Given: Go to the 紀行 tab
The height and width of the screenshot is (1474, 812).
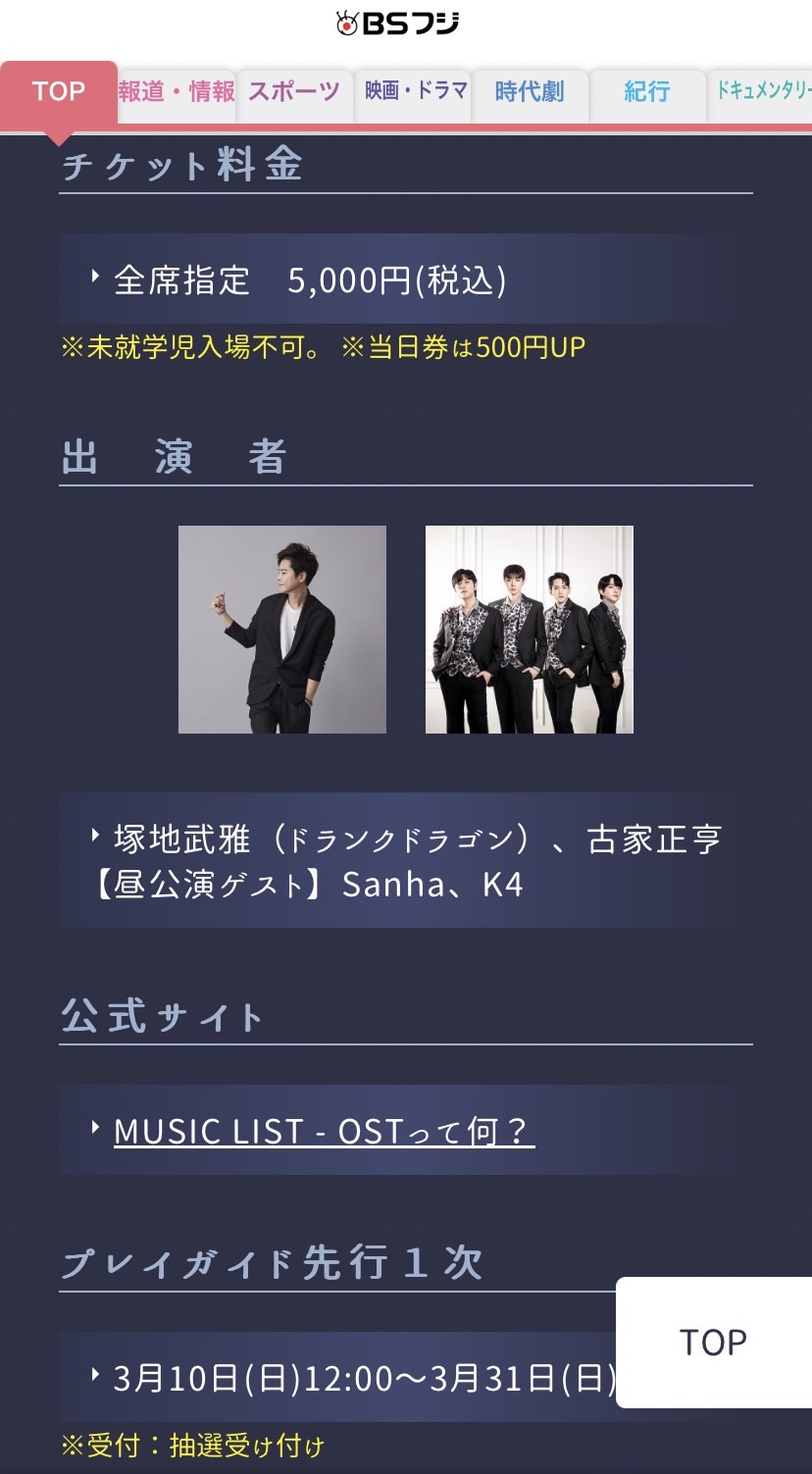Looking at the screenshot, I should 647,92.
